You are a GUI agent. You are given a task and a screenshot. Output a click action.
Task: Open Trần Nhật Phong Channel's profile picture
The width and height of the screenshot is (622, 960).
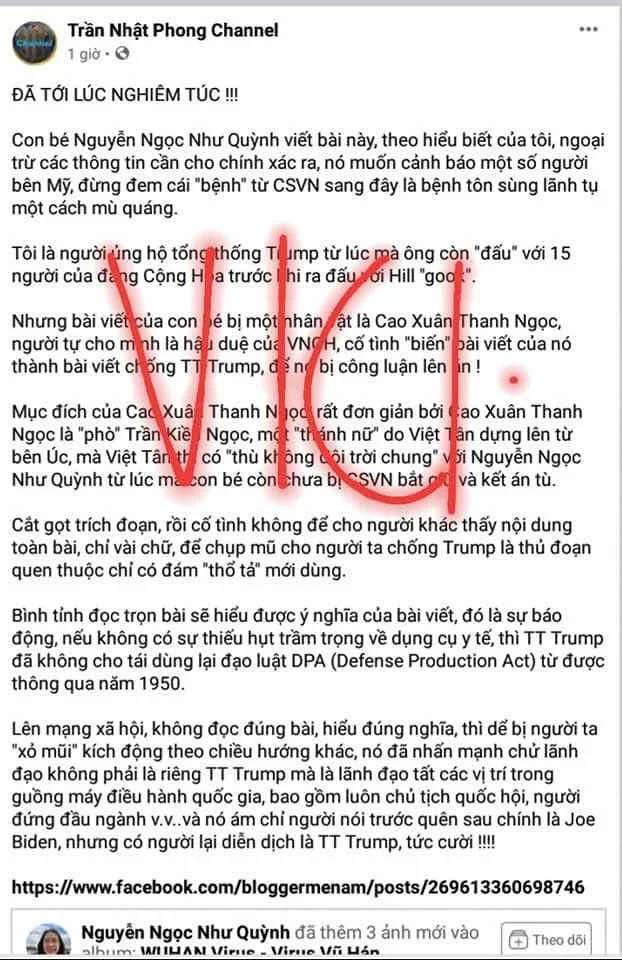(x=34, y=41)
